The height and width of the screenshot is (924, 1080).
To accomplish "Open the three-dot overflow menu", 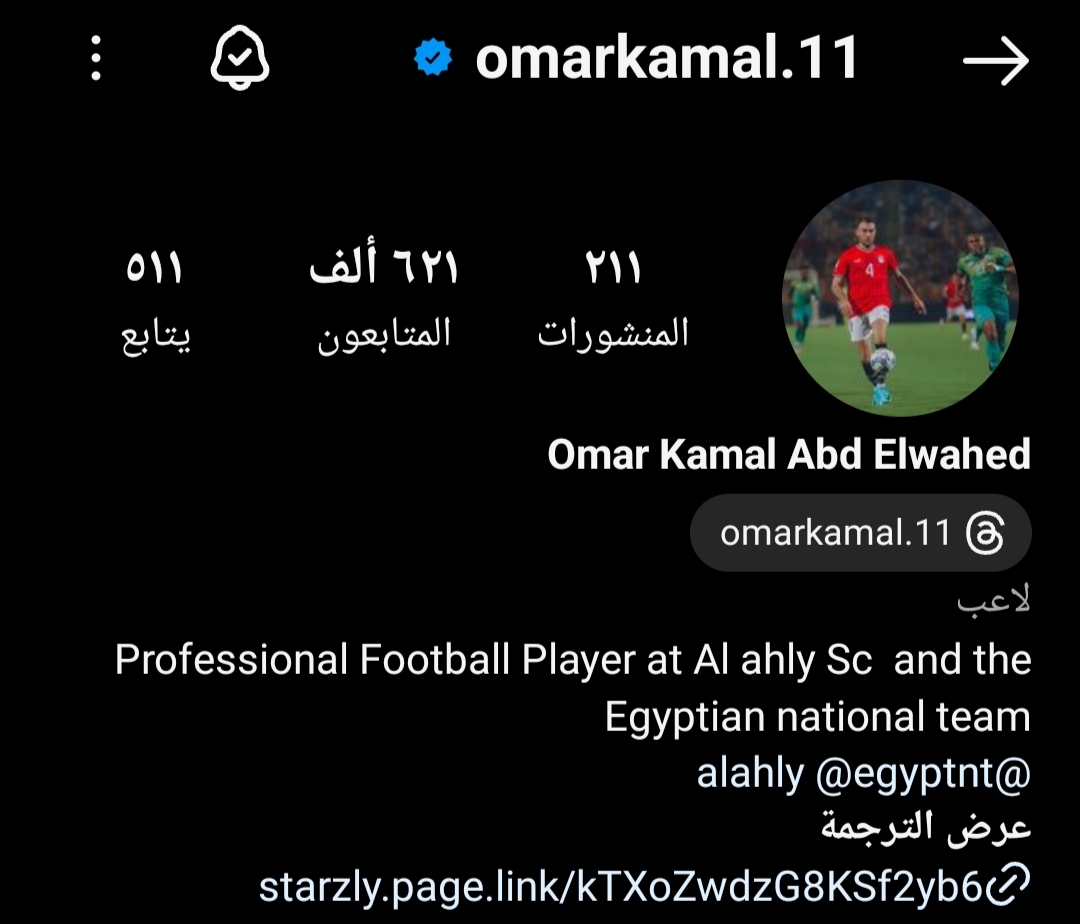I will (96, 59).
